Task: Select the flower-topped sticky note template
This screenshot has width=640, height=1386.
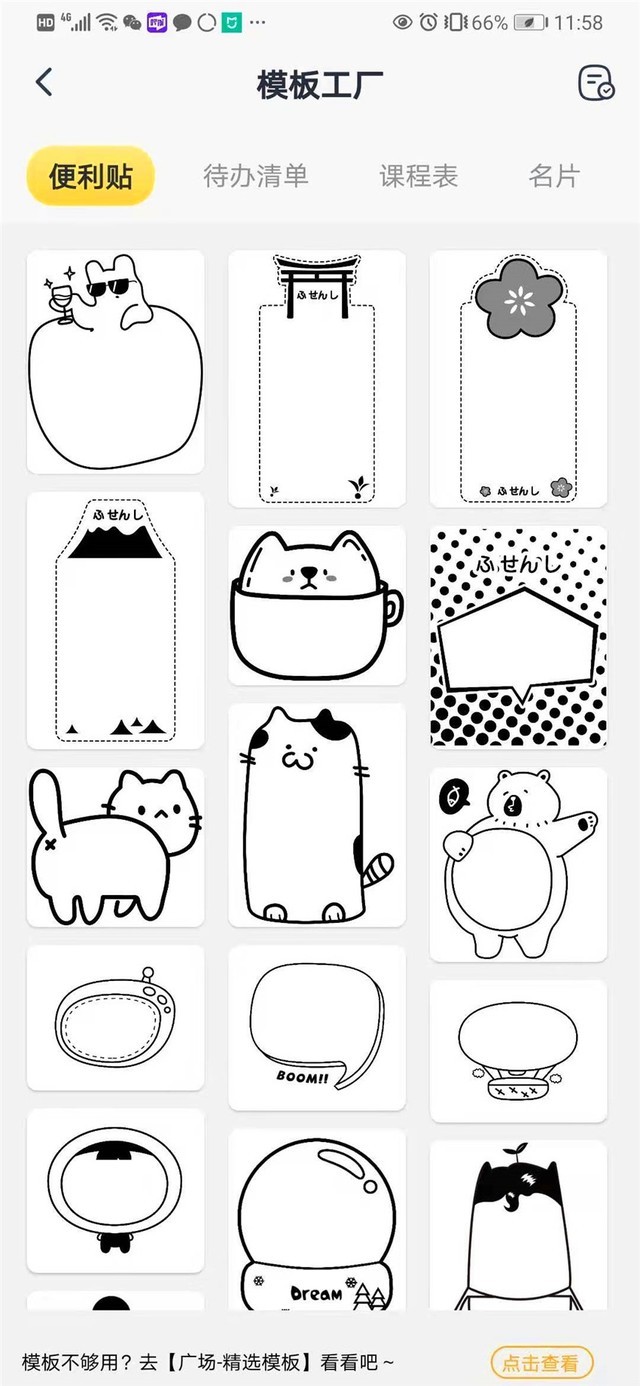Action: 518,379
